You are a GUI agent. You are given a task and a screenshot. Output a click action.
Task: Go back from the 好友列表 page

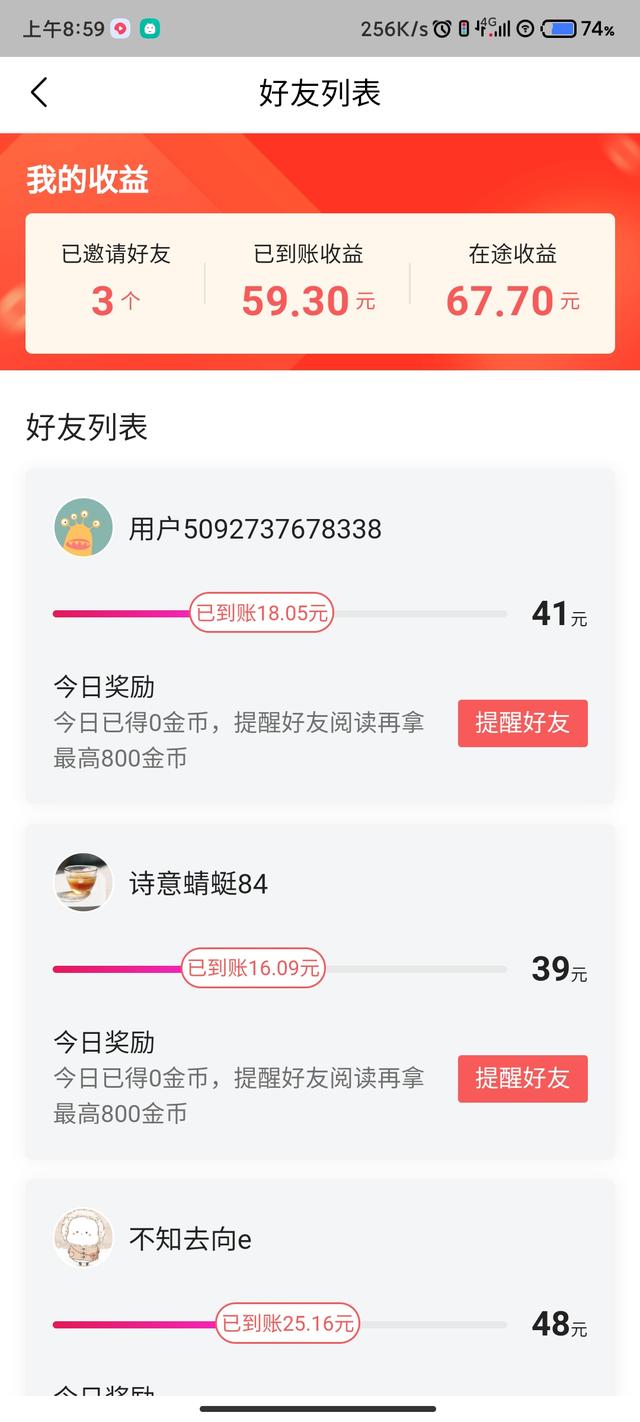[39, 93]
